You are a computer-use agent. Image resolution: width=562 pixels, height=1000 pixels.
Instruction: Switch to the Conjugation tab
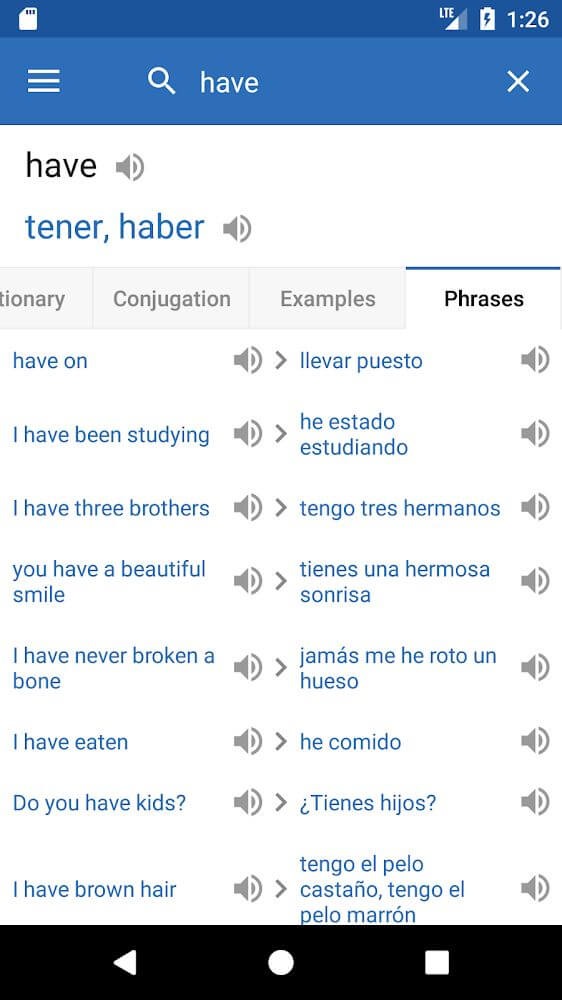[172, 298]
